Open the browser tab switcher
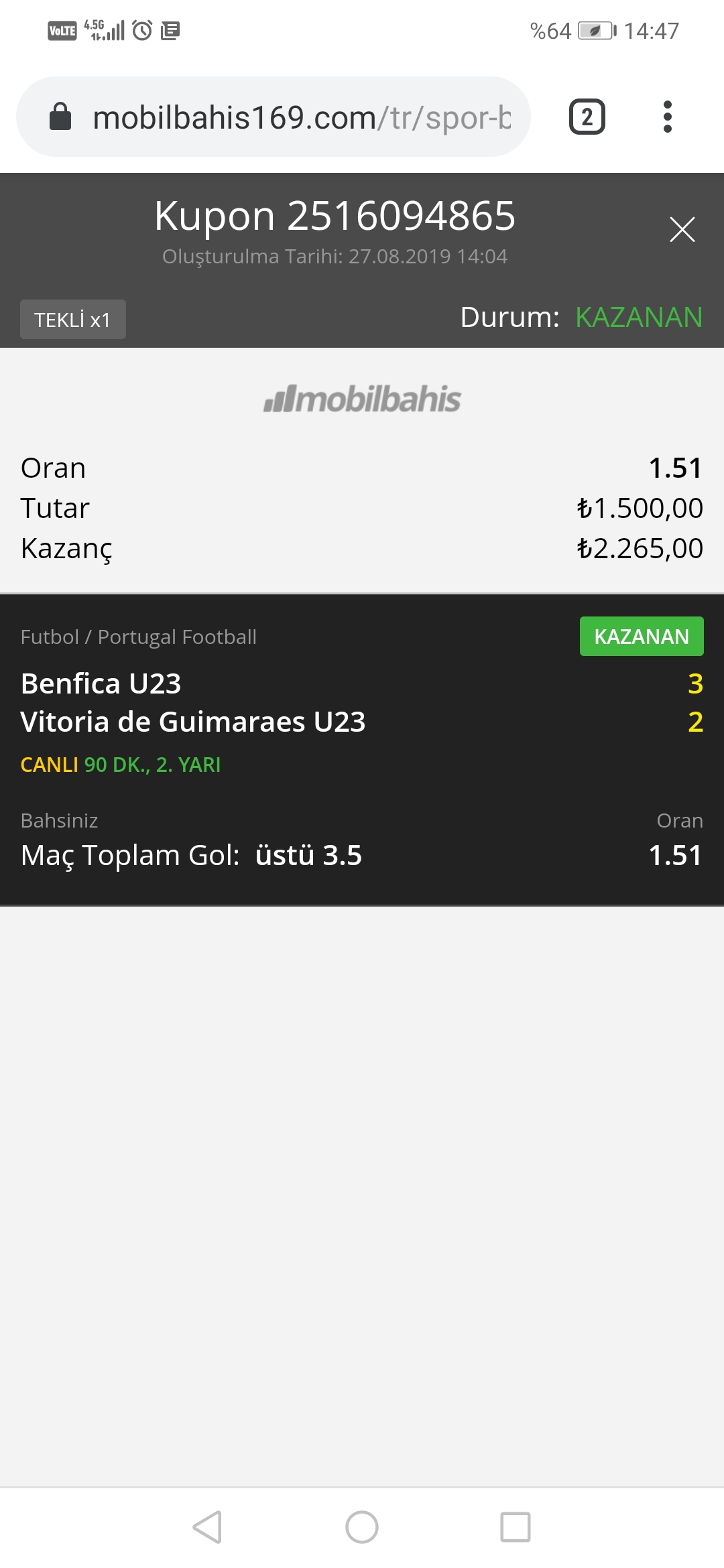 pos(587,117)
